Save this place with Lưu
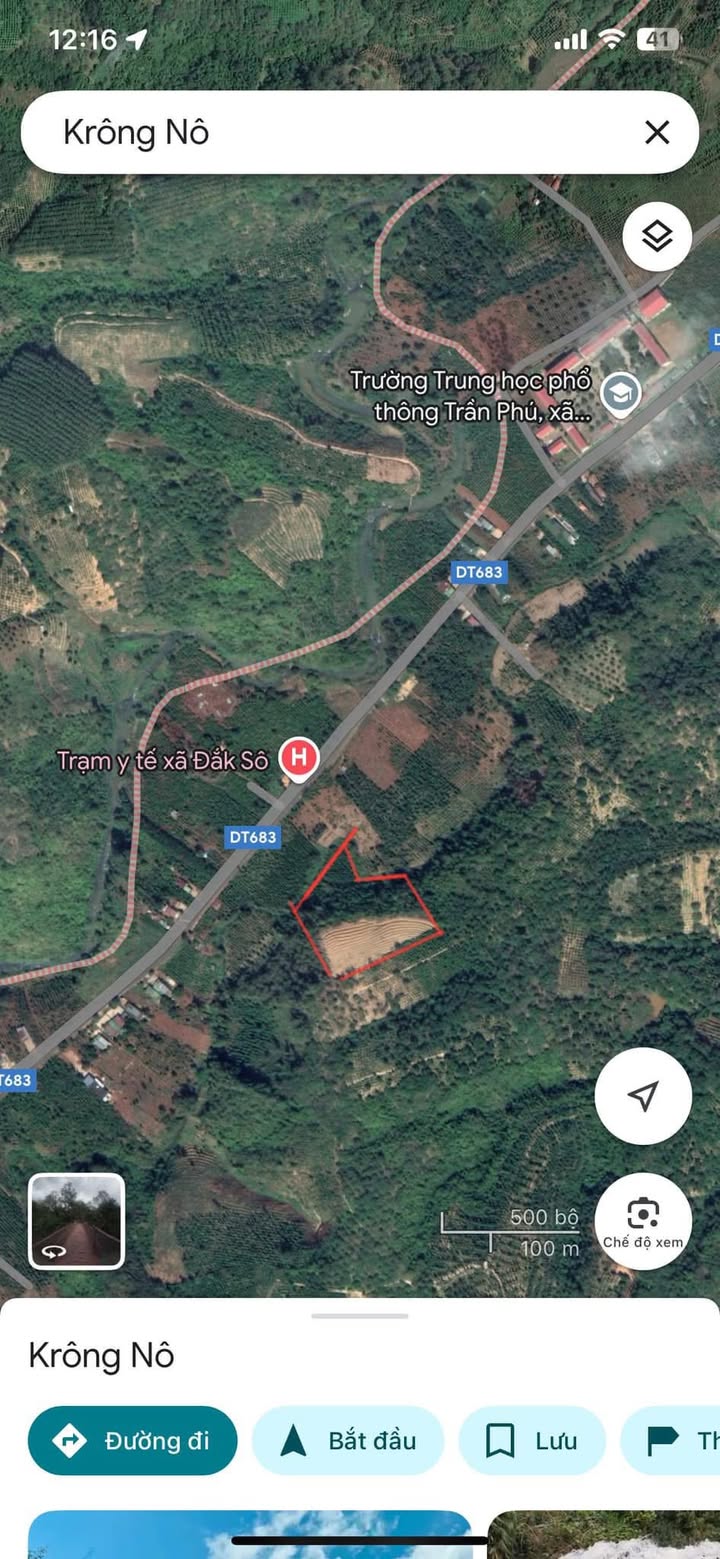The height and width of the screenshot is (1559, 720). click(x=532, y=1441)
